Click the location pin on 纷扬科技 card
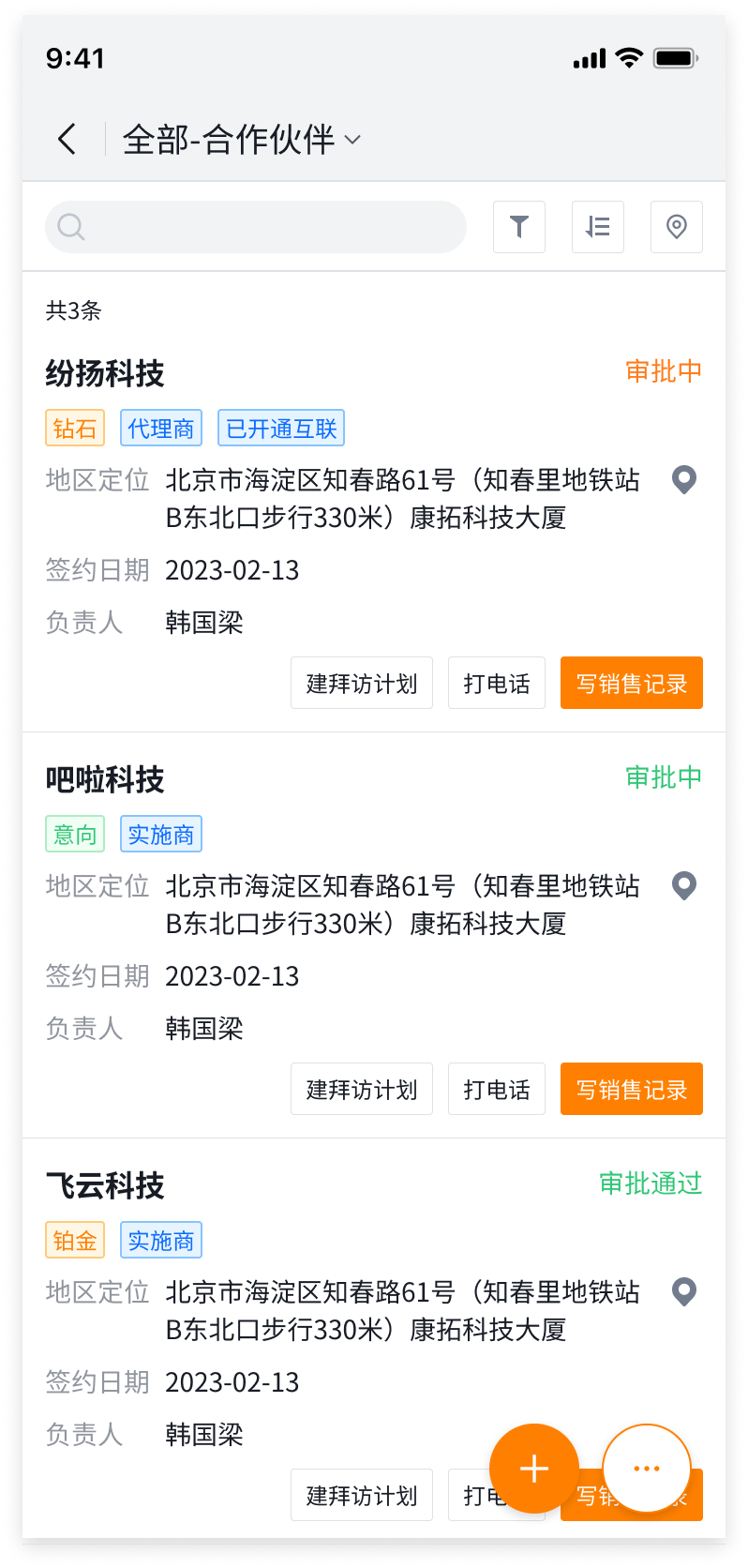Viewport: 748px width, 1568px height. [683, 479]
